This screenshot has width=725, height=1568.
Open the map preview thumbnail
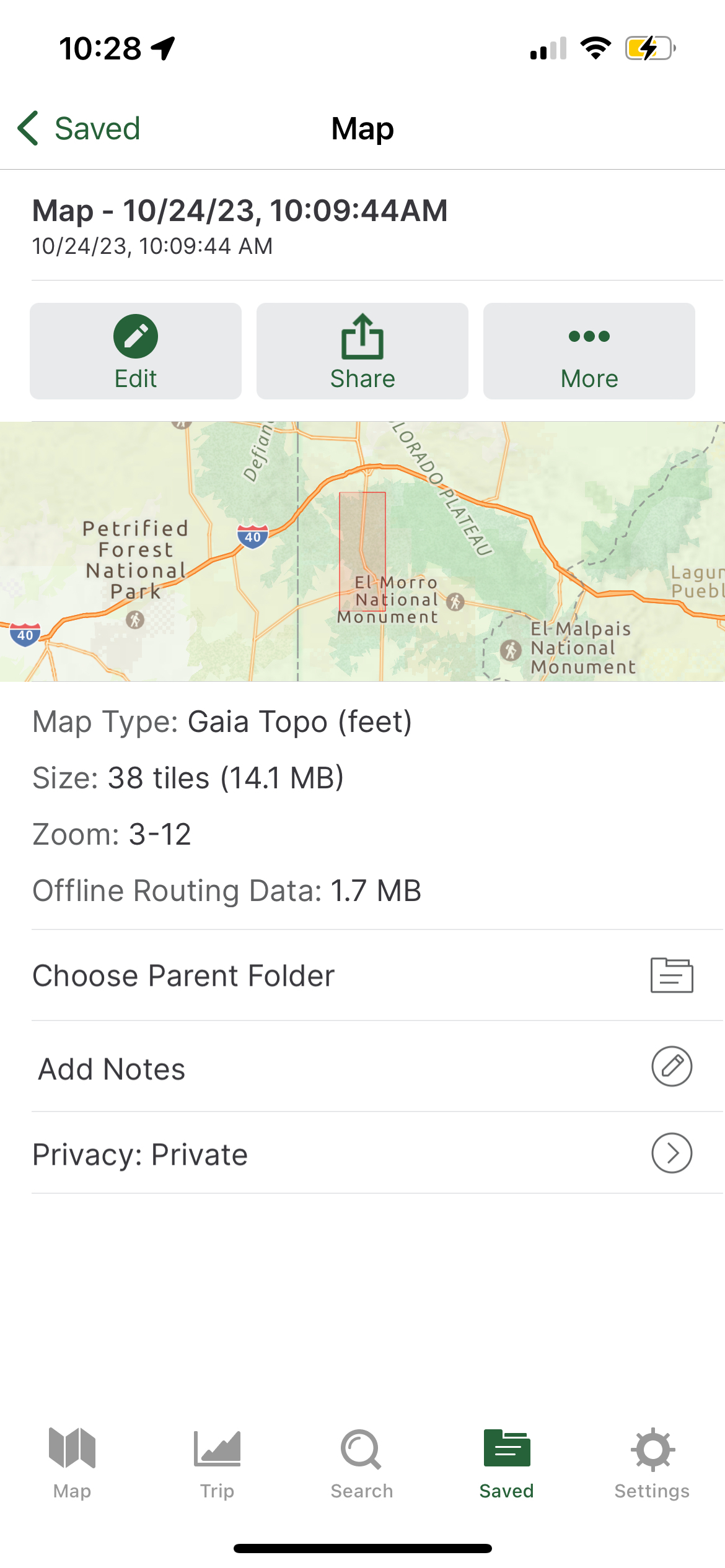(362, 552)
